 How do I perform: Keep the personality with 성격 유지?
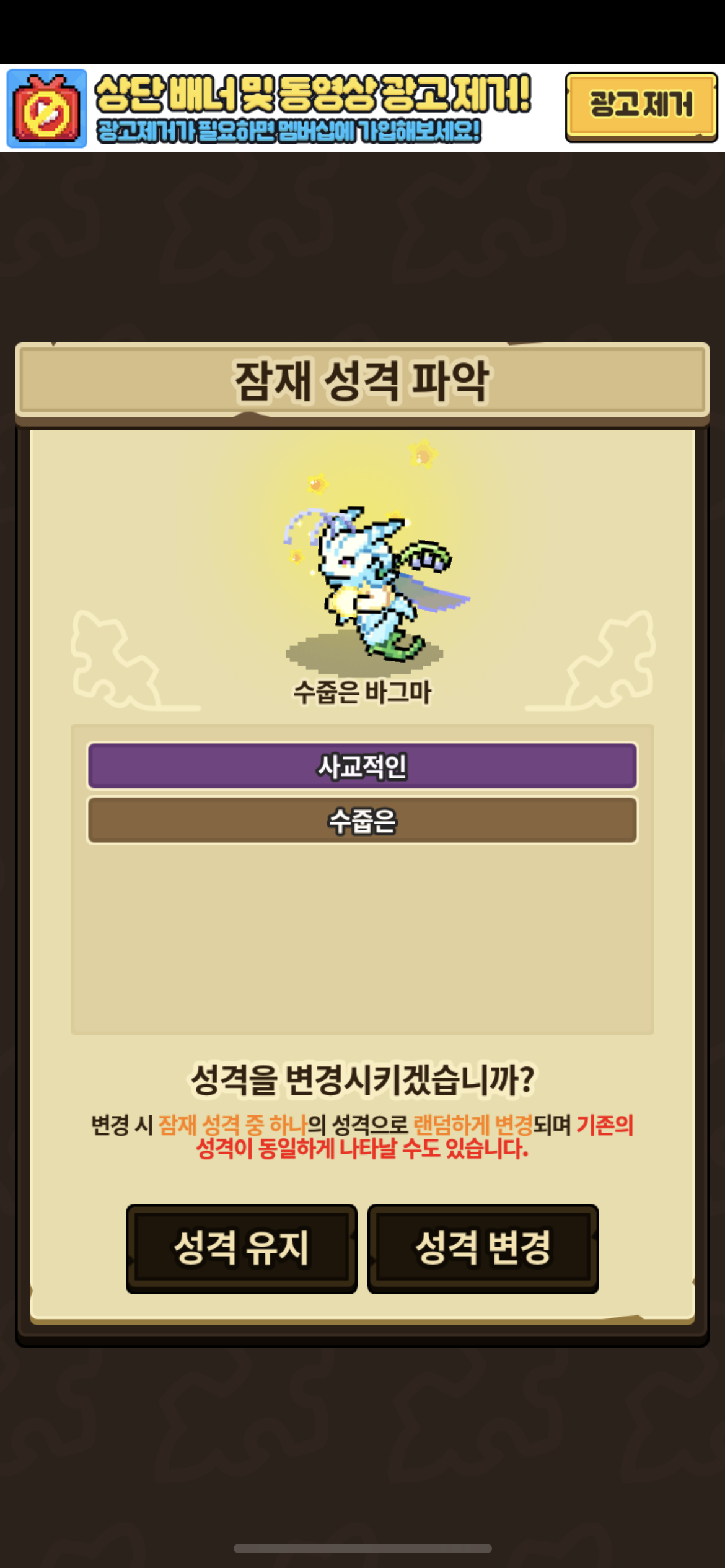[x=242, y=1247]
